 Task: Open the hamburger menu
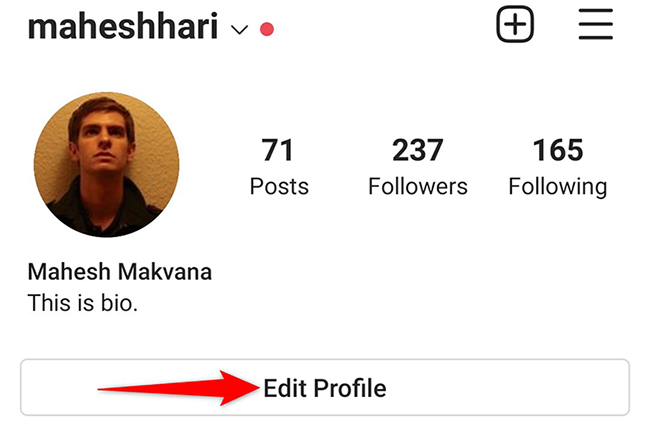click(x=595, y=24)
